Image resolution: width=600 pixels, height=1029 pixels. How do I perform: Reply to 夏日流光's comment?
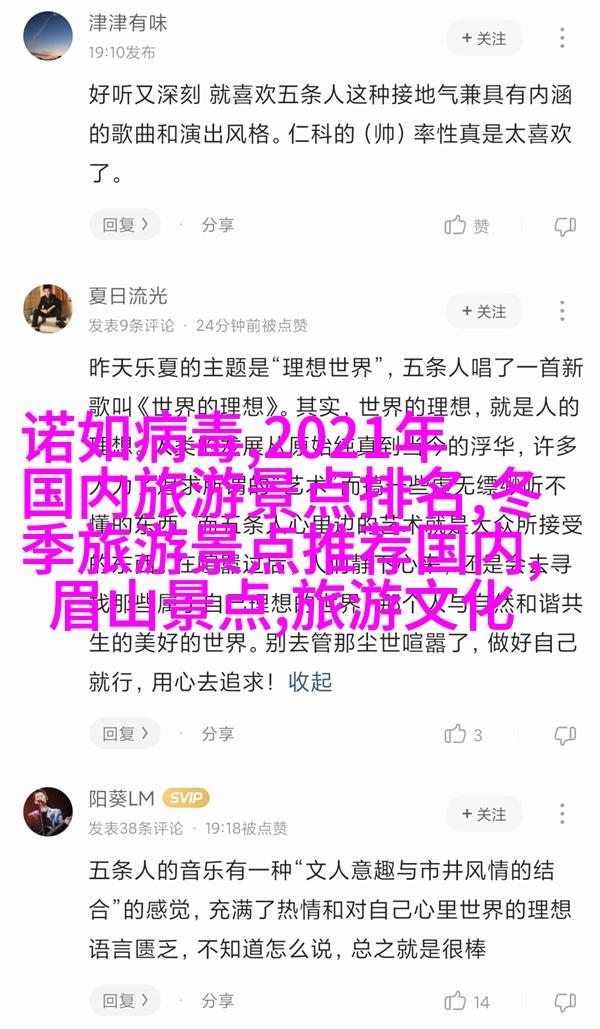124,734
